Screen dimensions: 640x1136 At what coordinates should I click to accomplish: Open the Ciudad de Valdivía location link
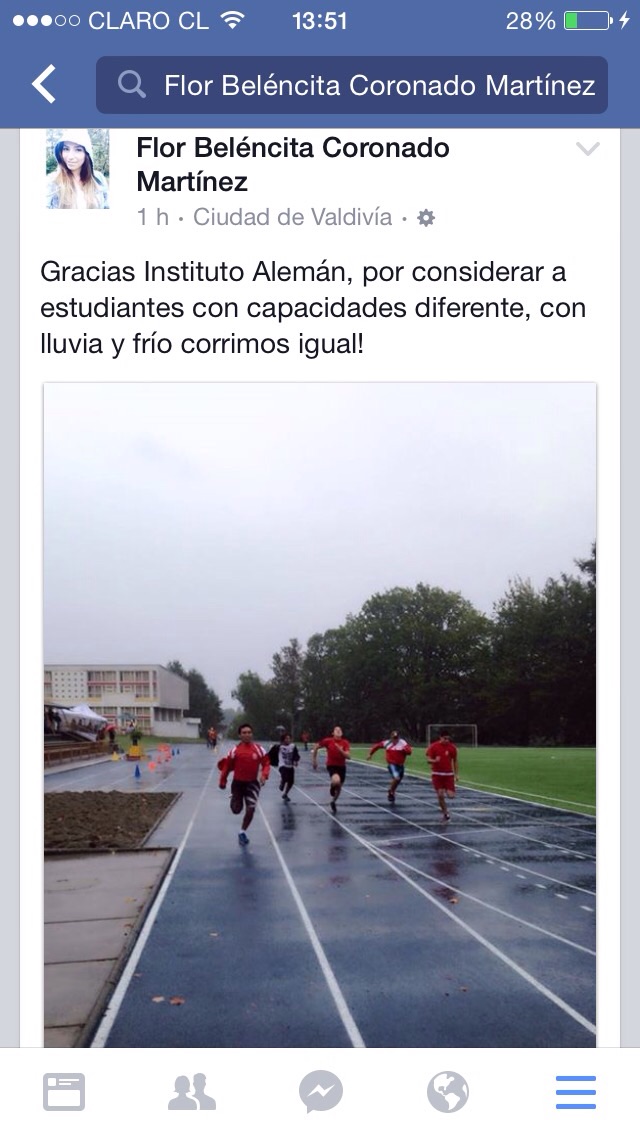pyautogui.click(x=292, y=217)
